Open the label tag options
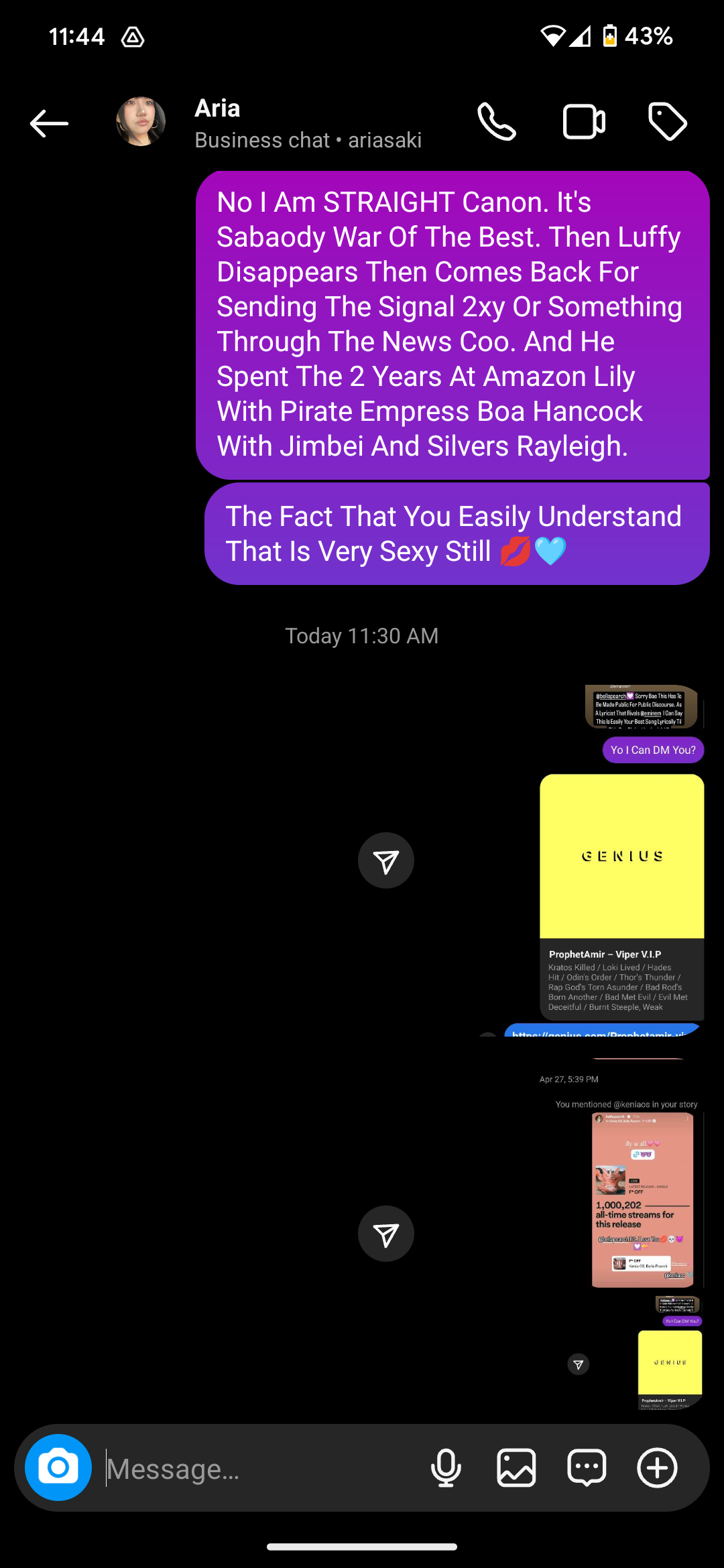The width and height of the screenshot is (724, 1568). coord(667,122)
